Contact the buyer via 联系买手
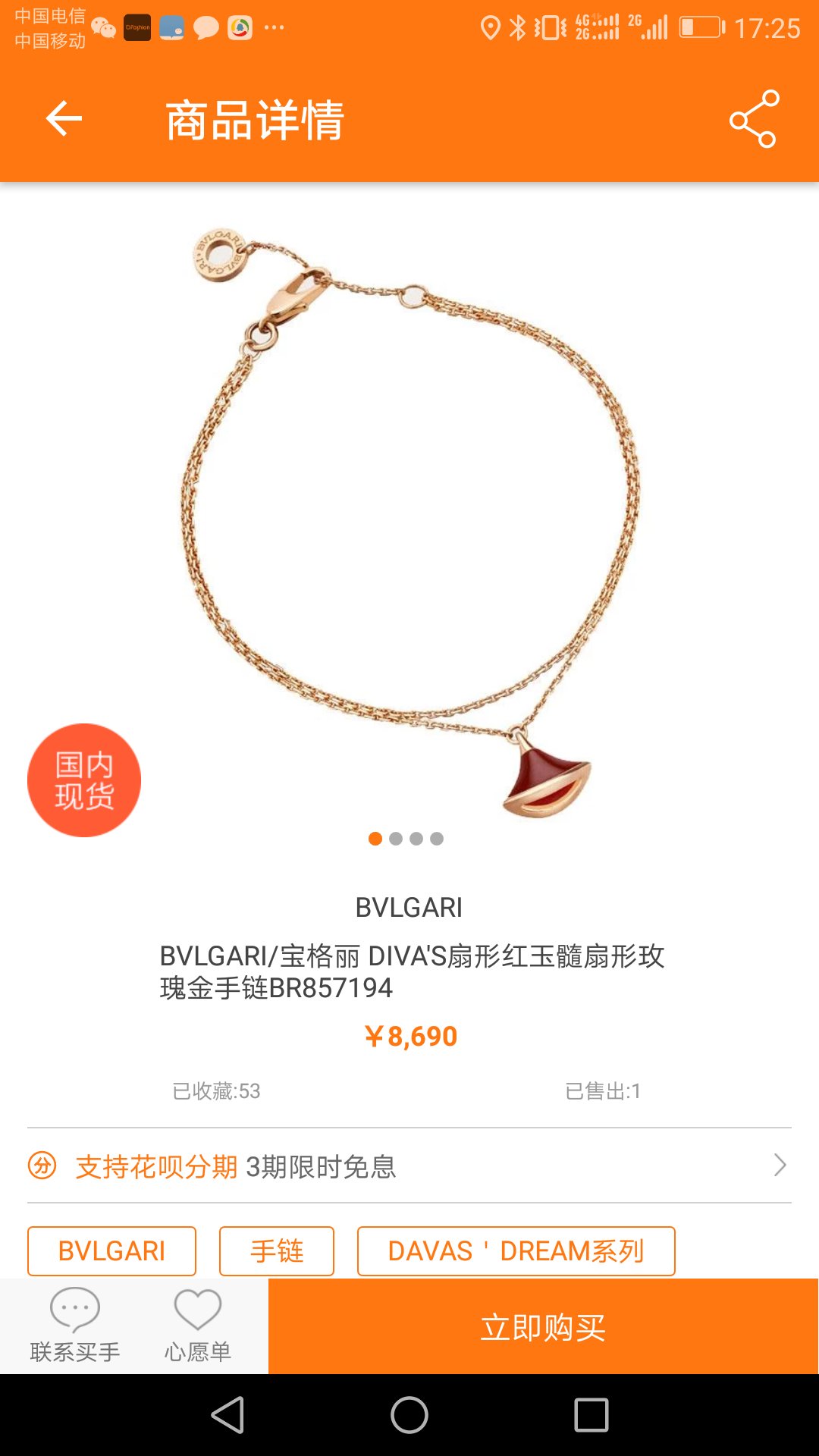 (75, 1326)
